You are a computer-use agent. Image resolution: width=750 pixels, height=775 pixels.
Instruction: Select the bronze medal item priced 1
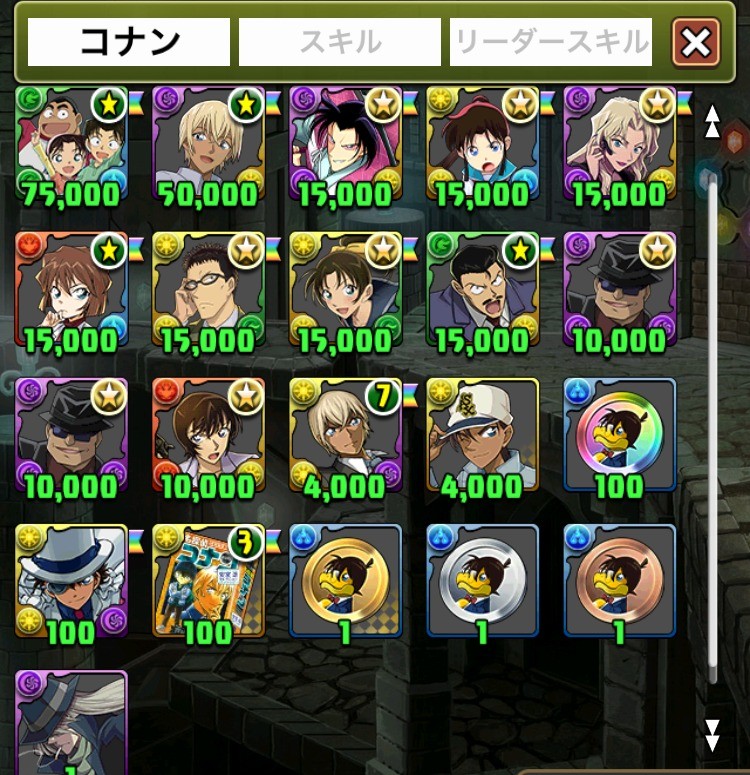pos(620,580)
